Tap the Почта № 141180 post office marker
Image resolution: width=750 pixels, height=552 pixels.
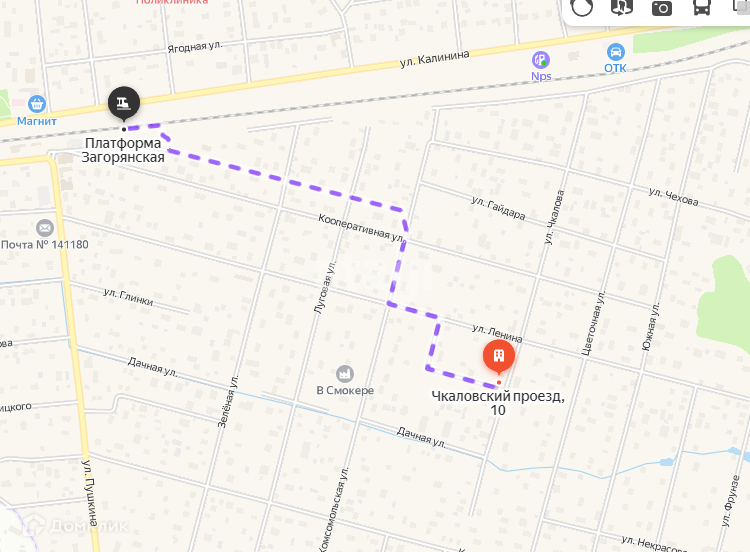[x=44, y=228]
